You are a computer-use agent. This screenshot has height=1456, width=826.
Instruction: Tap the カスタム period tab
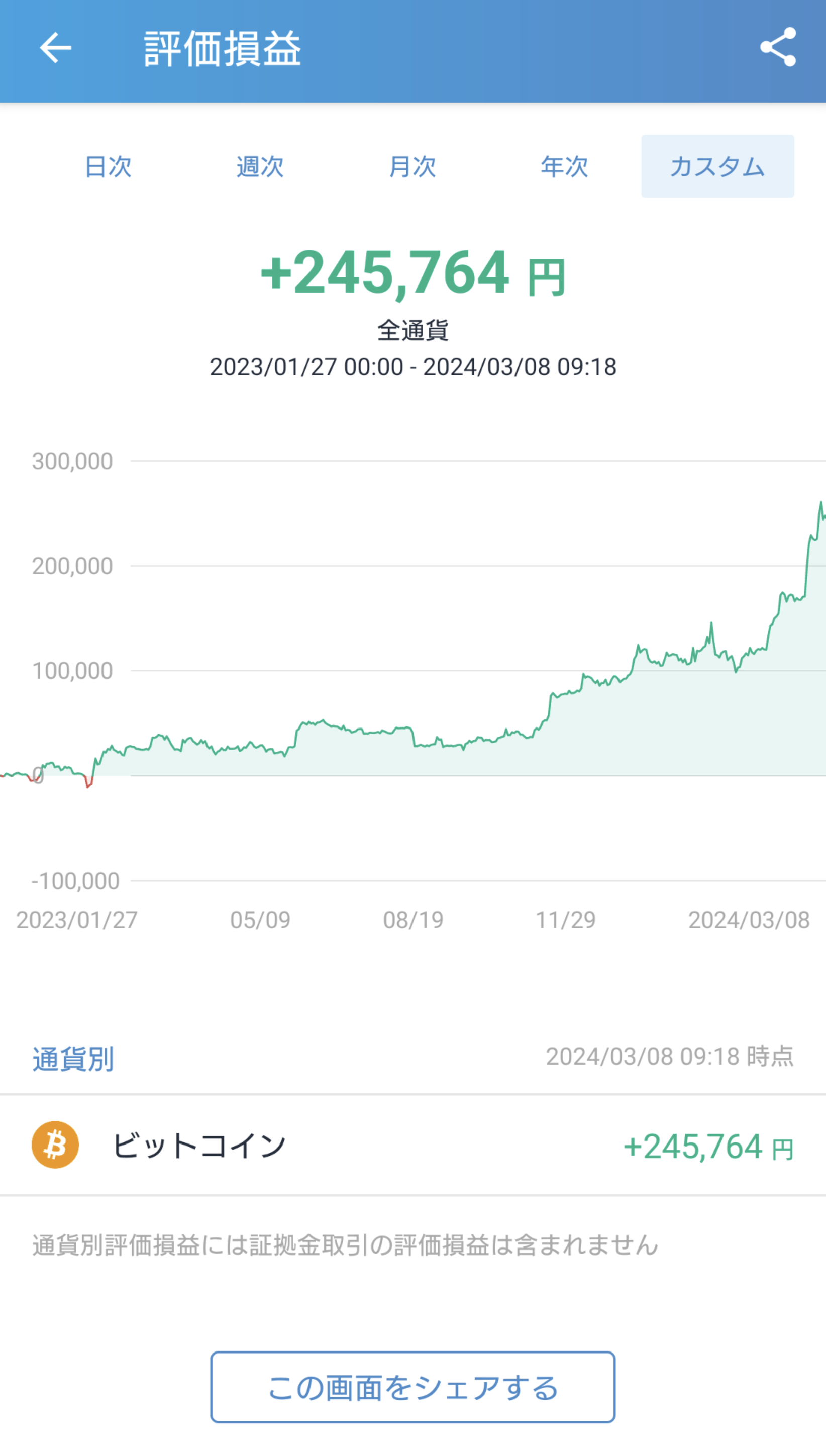click(717, 167)
